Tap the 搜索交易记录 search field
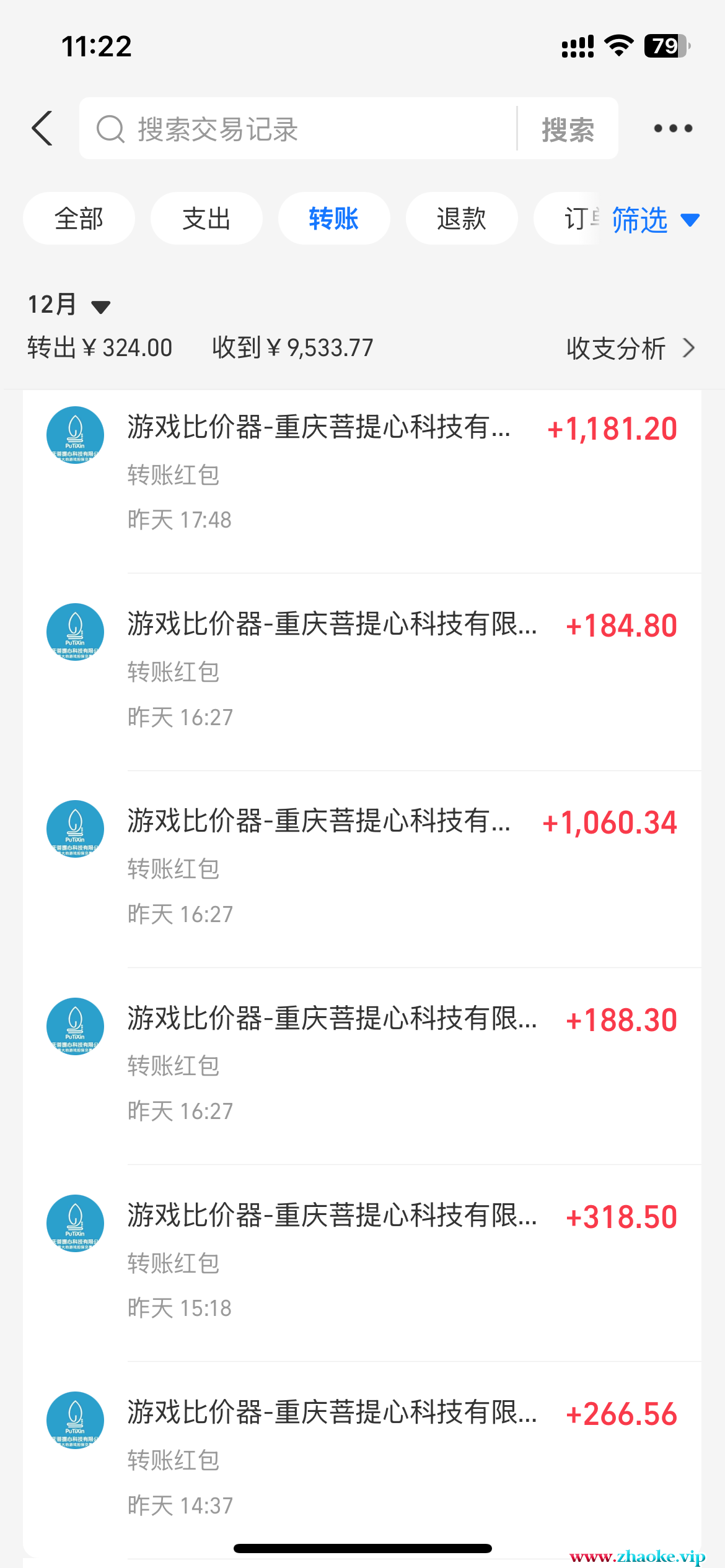Viewport: 725px width, 1568px height. tap(297, 129)
